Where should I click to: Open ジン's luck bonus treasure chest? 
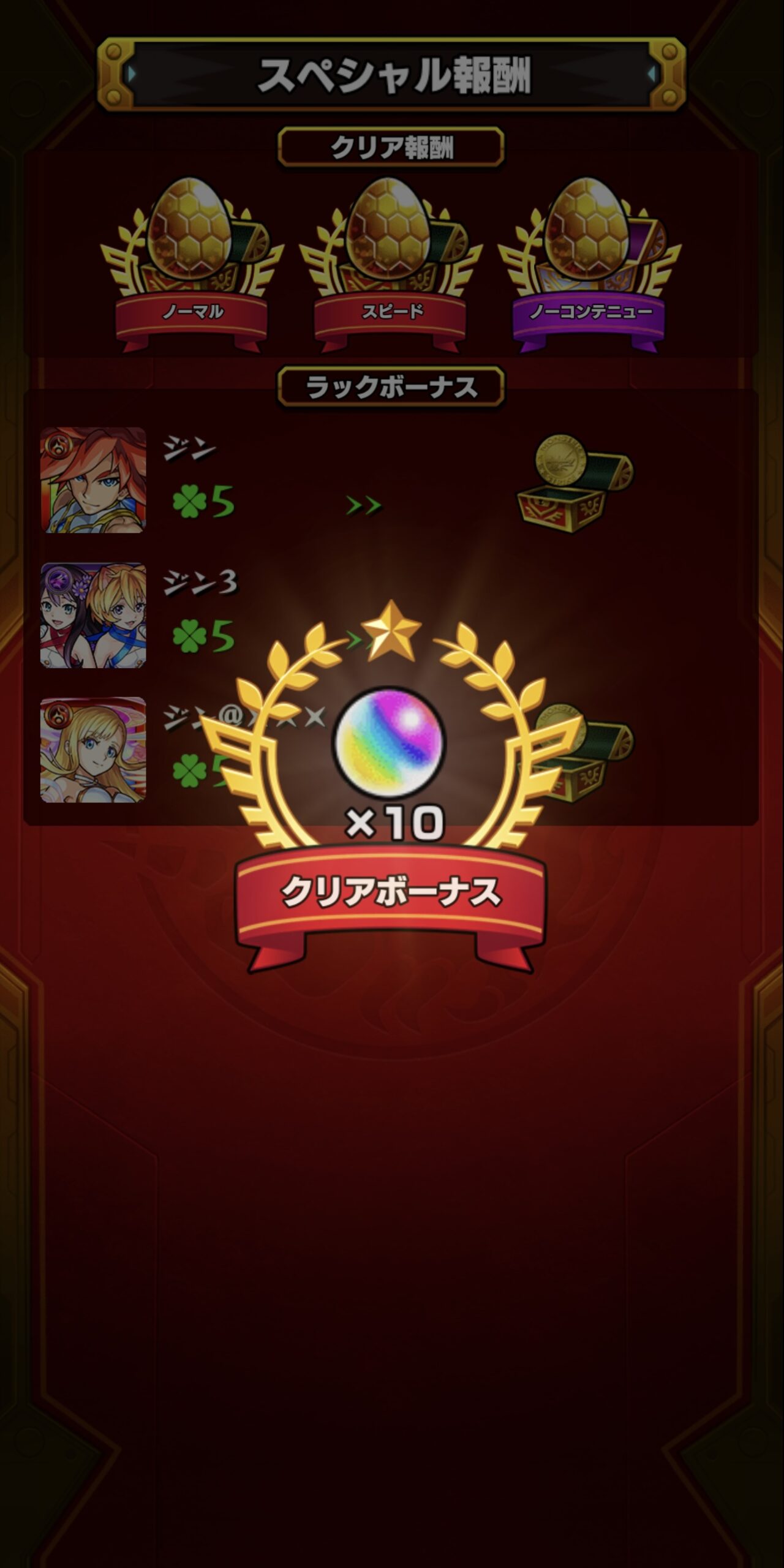(x=575, y=484)
